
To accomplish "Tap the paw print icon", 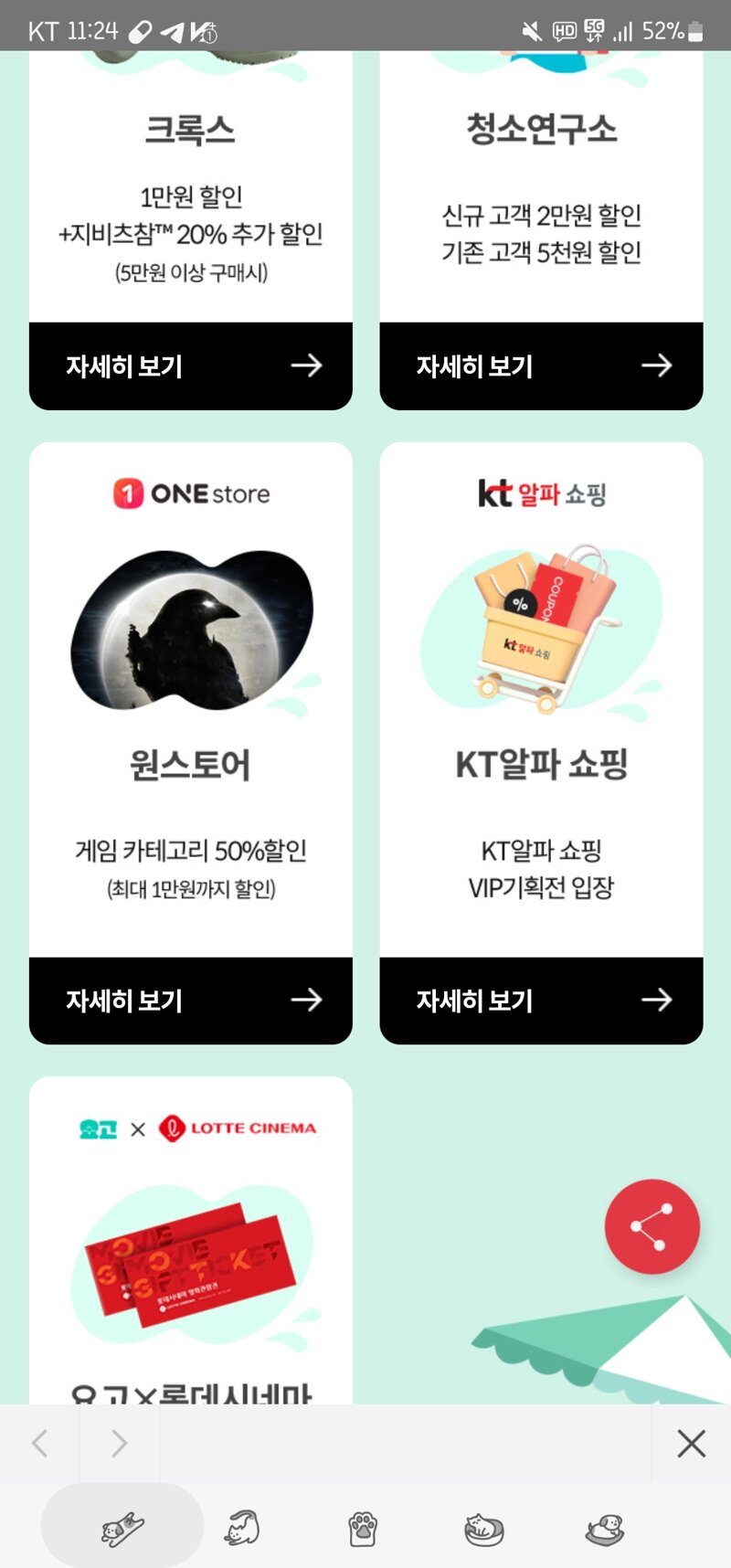I will [x=363, y=1529].
